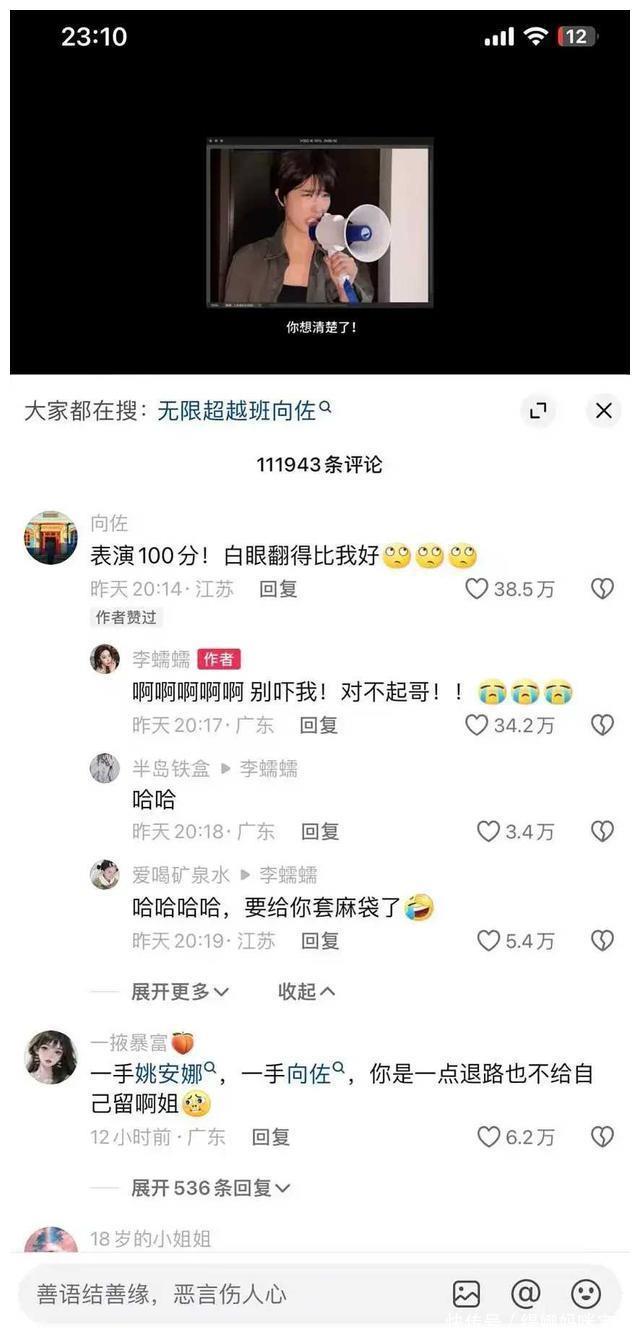Expand more replies with 展开更多

tap(180, 991)
